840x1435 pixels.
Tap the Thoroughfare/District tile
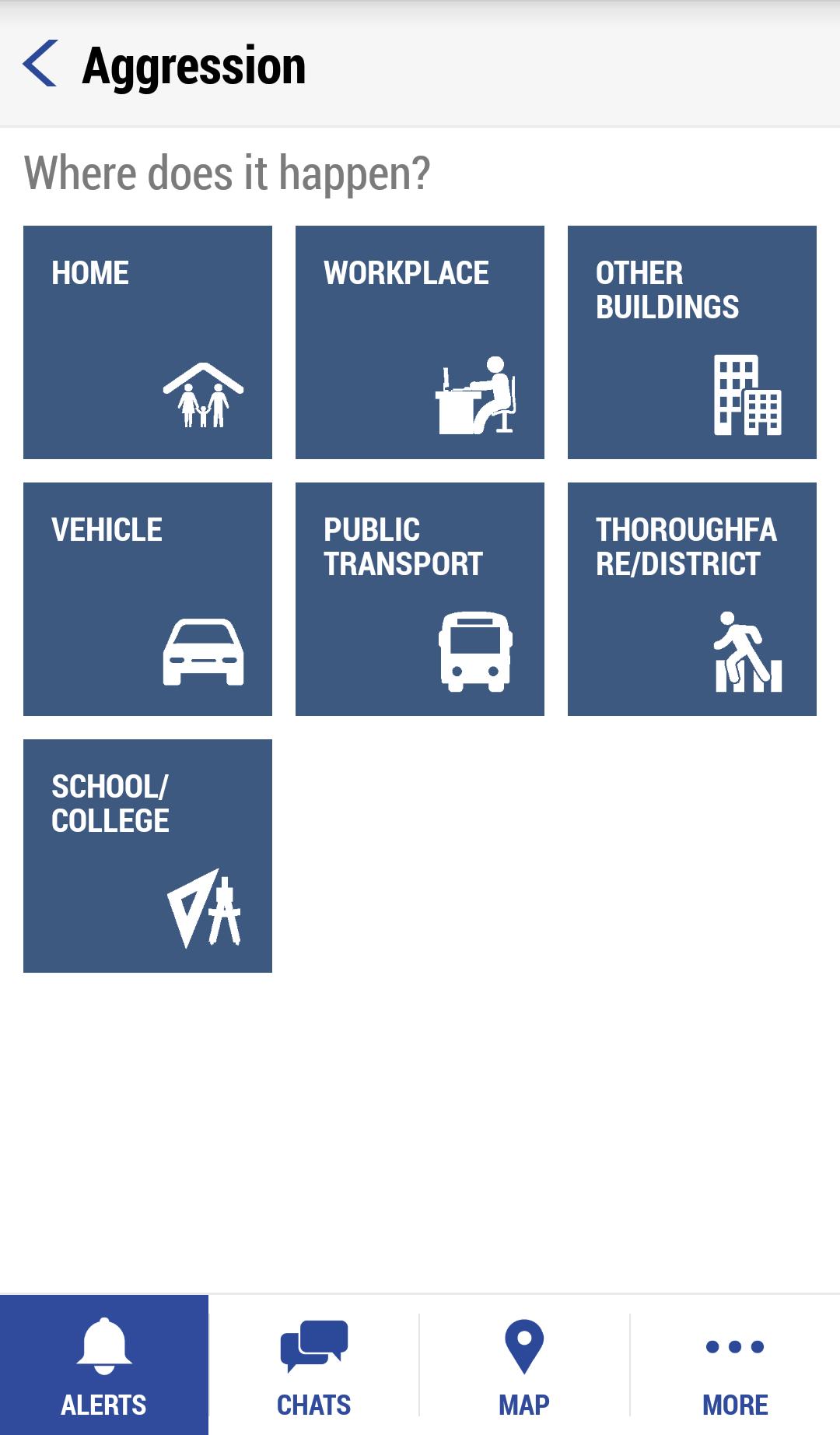[x=692, y=599]
